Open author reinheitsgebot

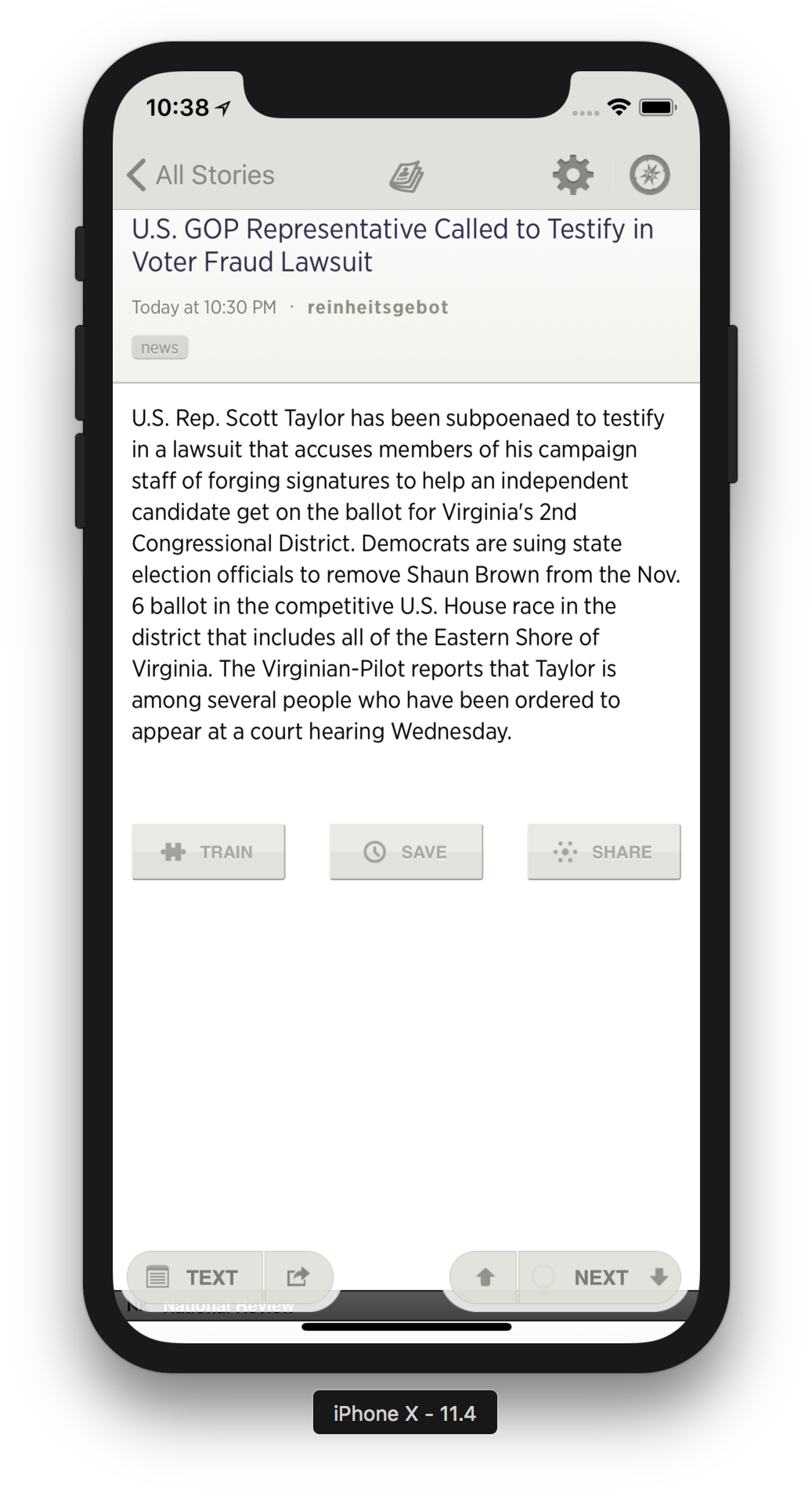tap(377, 307)
